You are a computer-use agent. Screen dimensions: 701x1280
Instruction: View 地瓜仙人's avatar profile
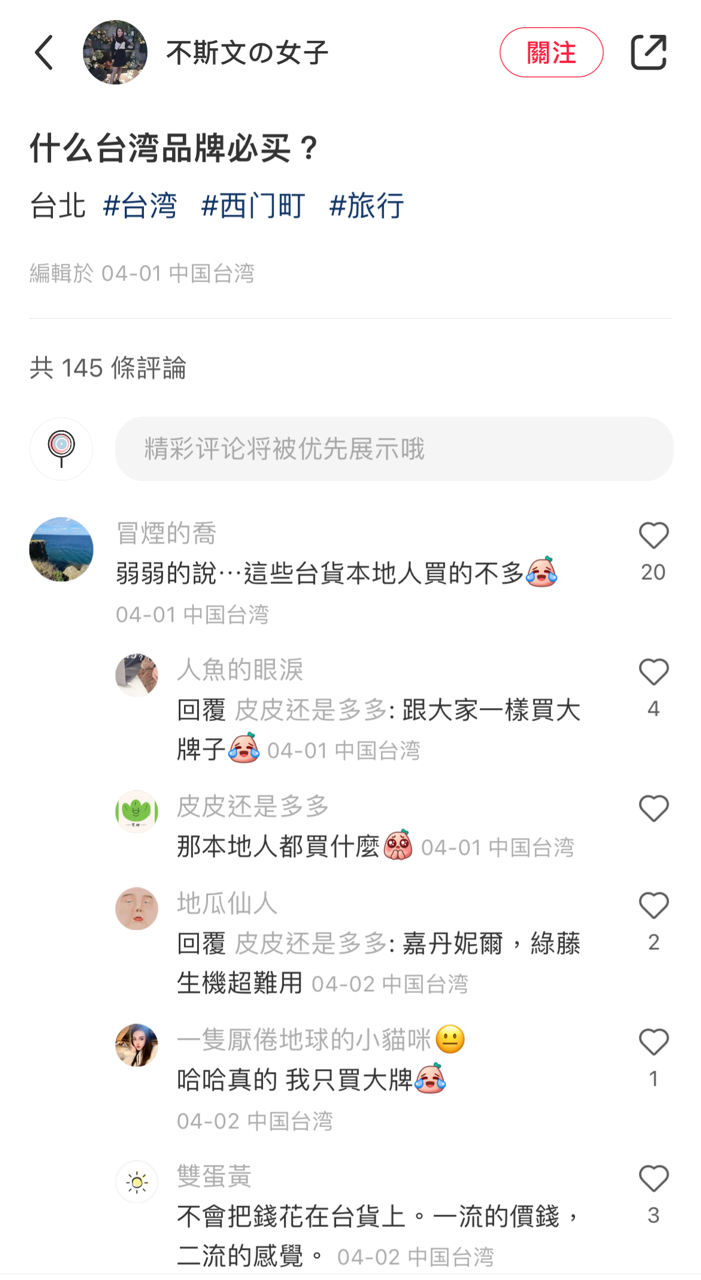coord(137,909)
